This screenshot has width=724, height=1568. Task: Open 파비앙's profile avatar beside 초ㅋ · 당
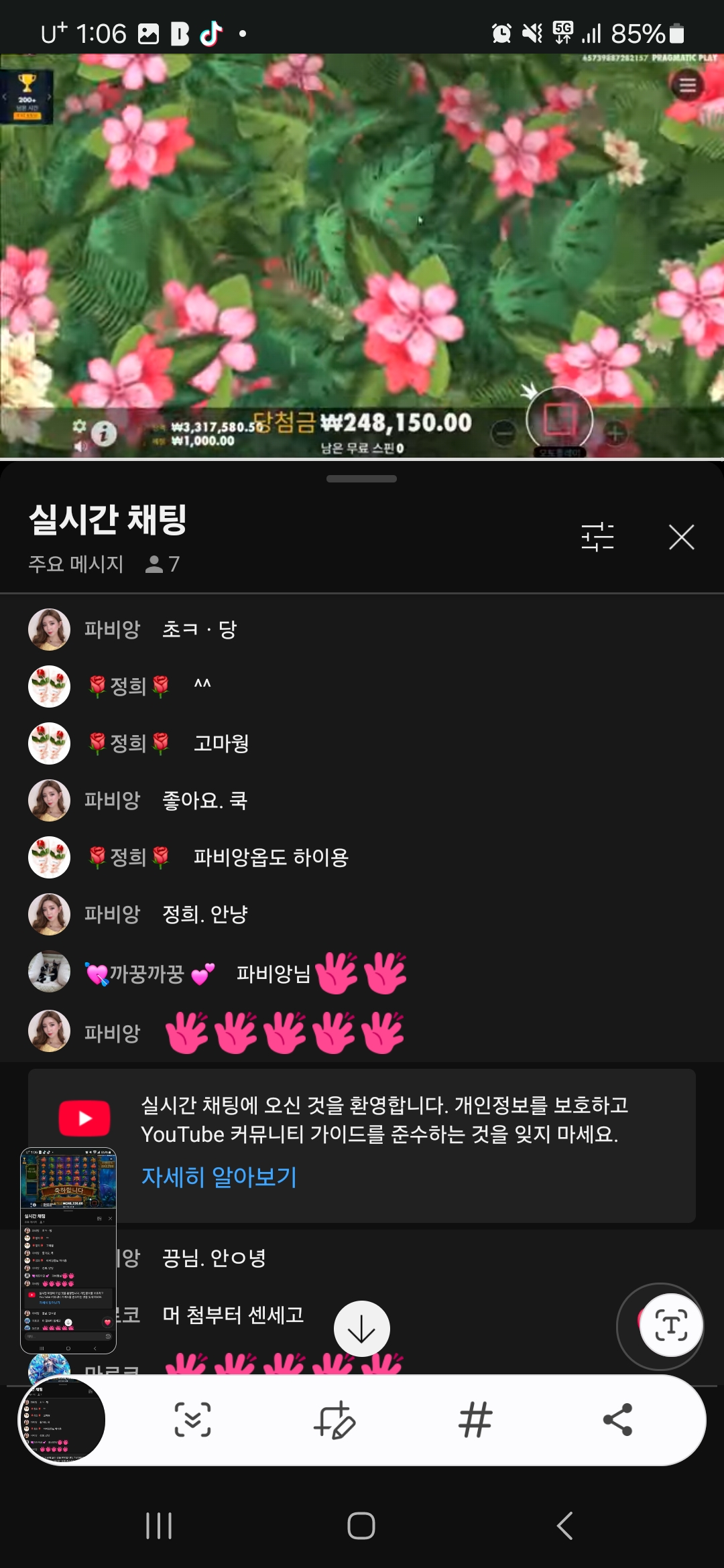49,629
